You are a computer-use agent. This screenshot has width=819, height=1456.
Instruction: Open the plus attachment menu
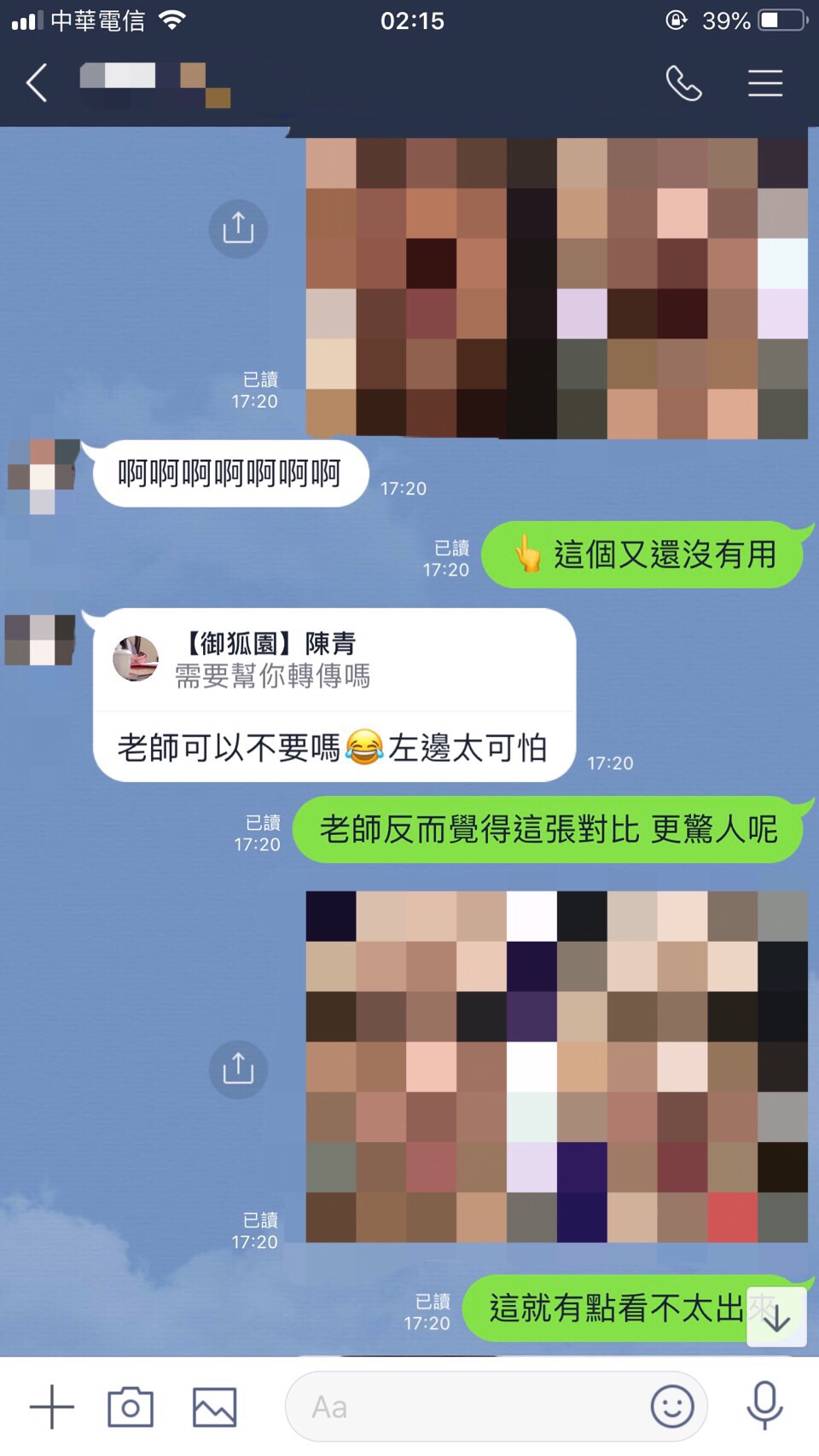click(52, 1407)
